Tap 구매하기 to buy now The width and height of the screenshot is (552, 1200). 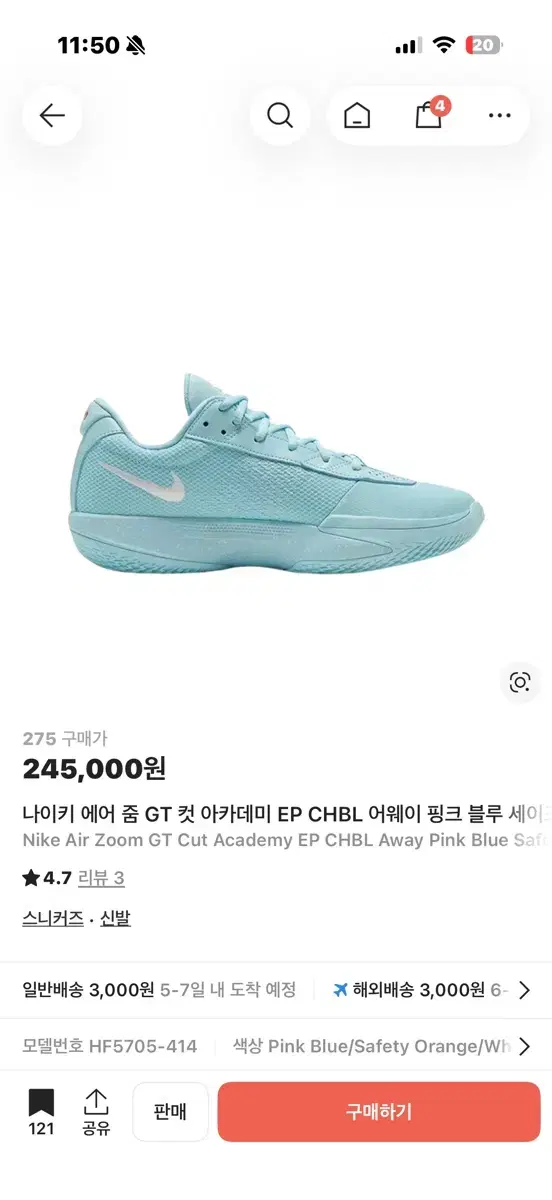point(379,1112)
